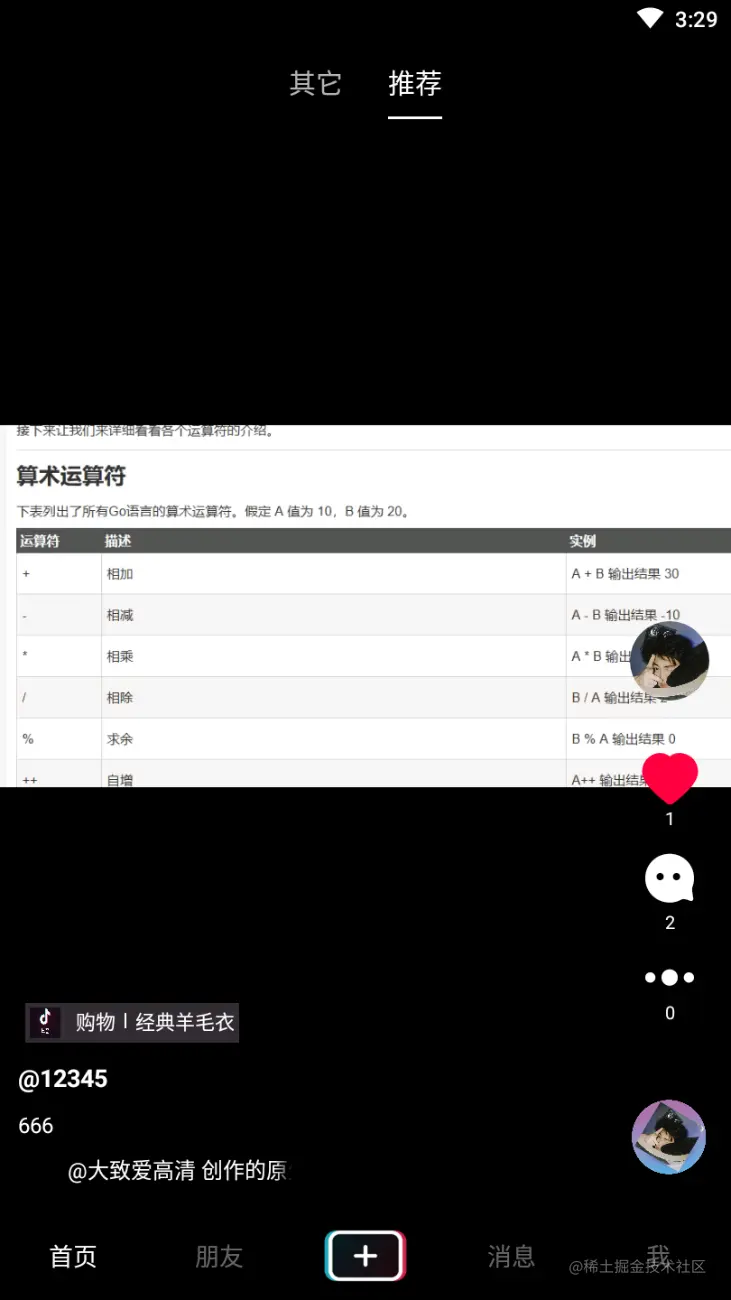Open the video author's round avatar

[x=670, y=660]
